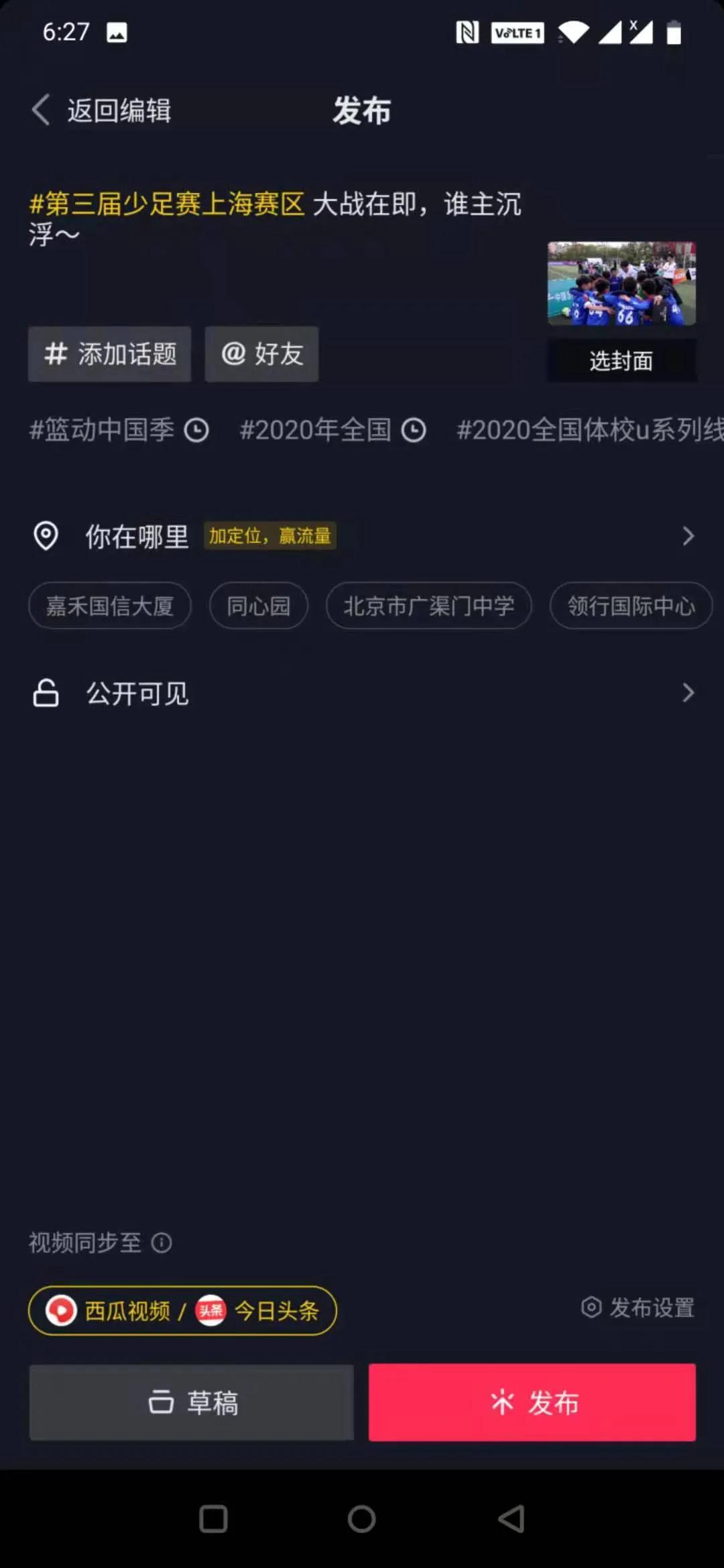Tap the @ icon to mention friends

pyautogui.click(x=231, y=354)
